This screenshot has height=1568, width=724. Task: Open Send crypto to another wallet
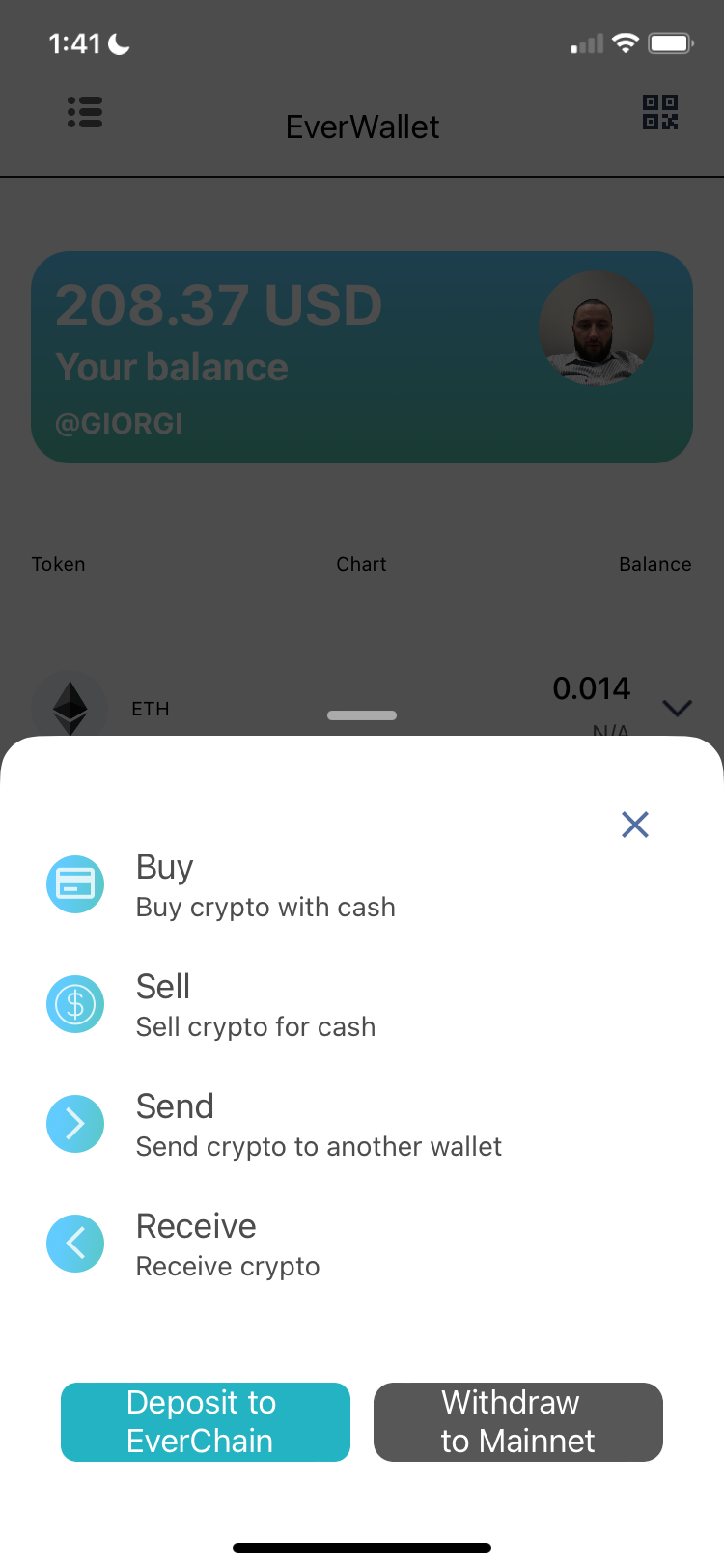(x=318, y=1125)
